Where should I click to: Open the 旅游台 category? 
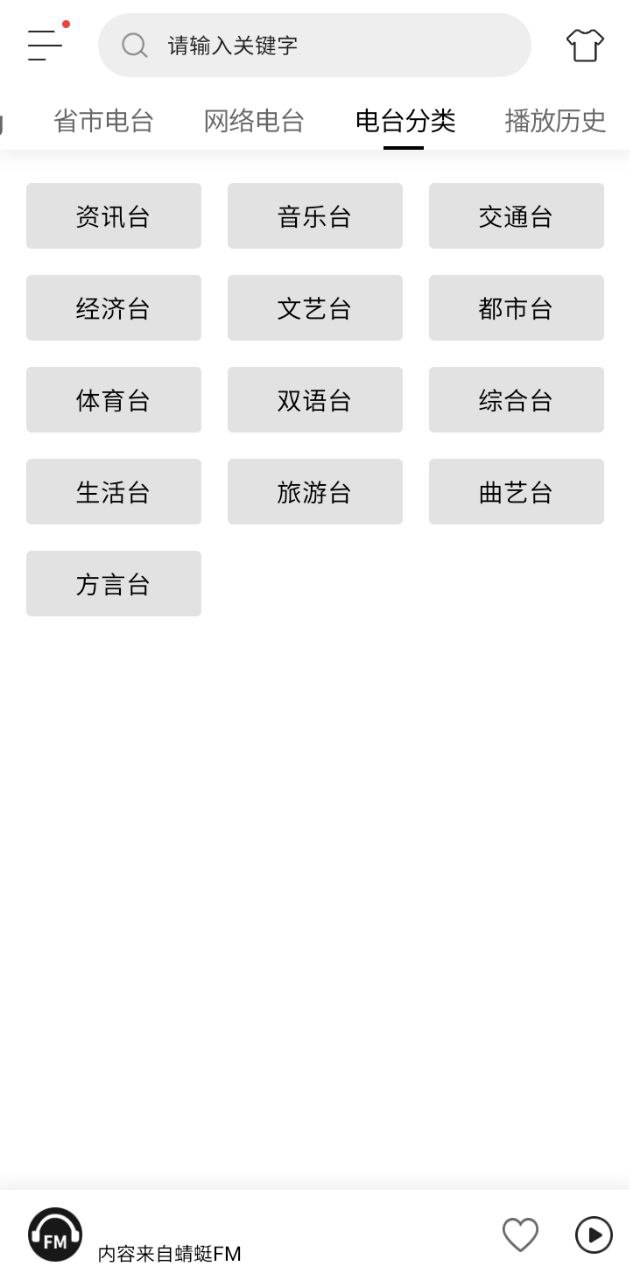point(315,492)
